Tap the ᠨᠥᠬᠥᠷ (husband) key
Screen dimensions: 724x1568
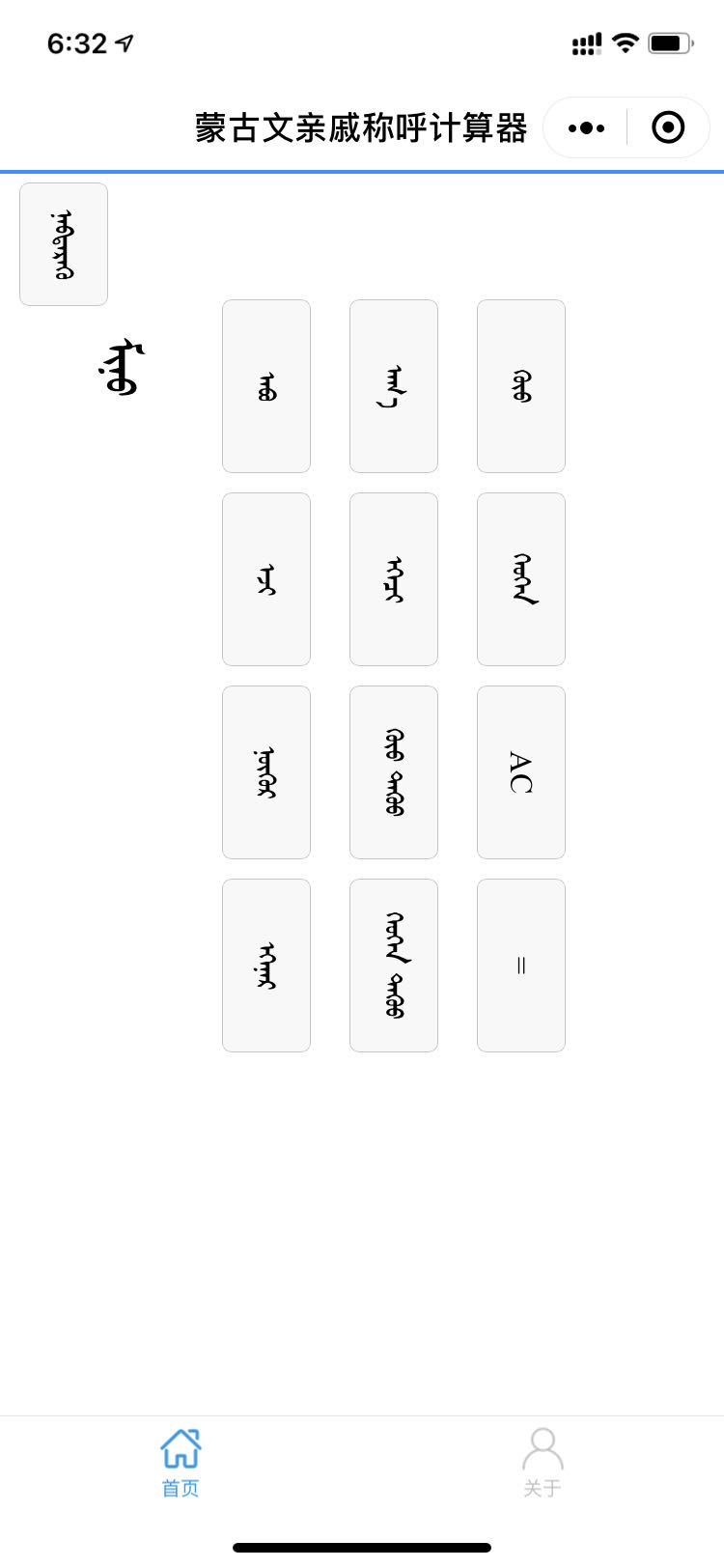tap(266, 772)
